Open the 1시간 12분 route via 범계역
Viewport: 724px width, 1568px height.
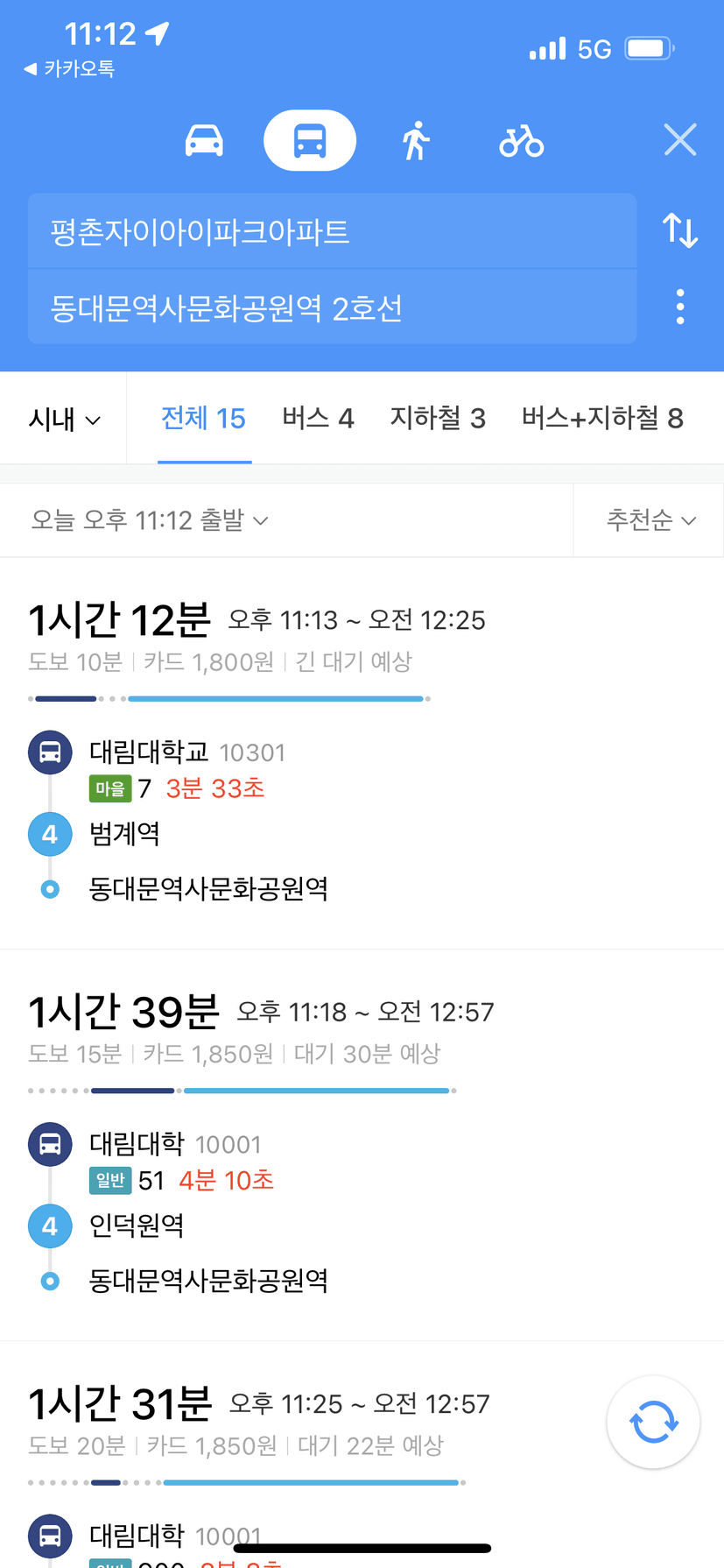coord(362,753)
